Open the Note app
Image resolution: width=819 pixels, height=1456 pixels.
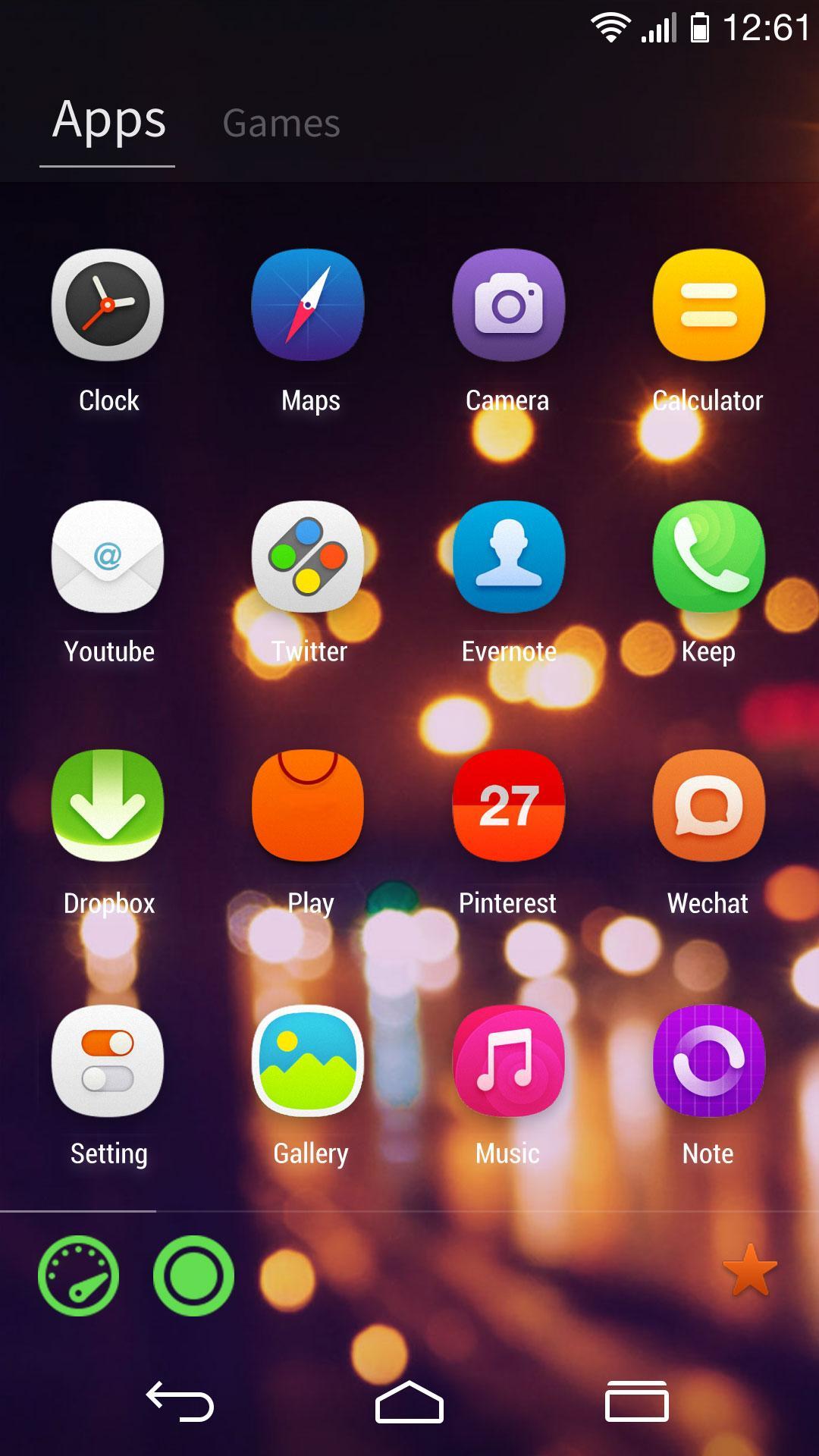pyautogui.click(x=708, y=1060)
